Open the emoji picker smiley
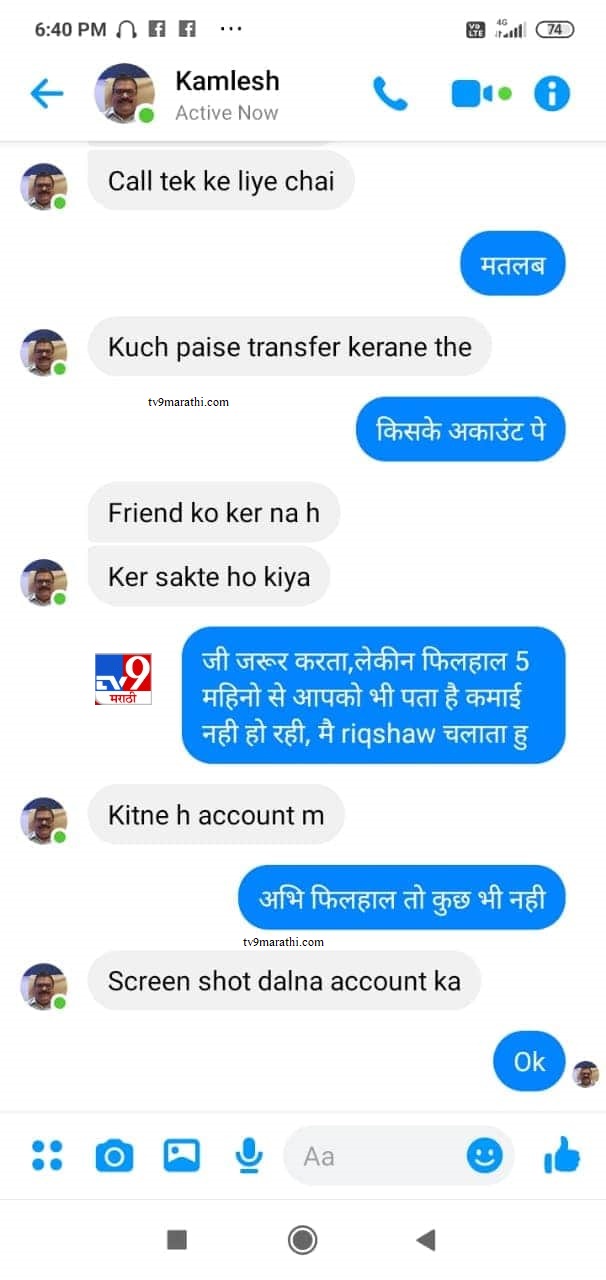606x1280 pixels. coord(485,1156)
